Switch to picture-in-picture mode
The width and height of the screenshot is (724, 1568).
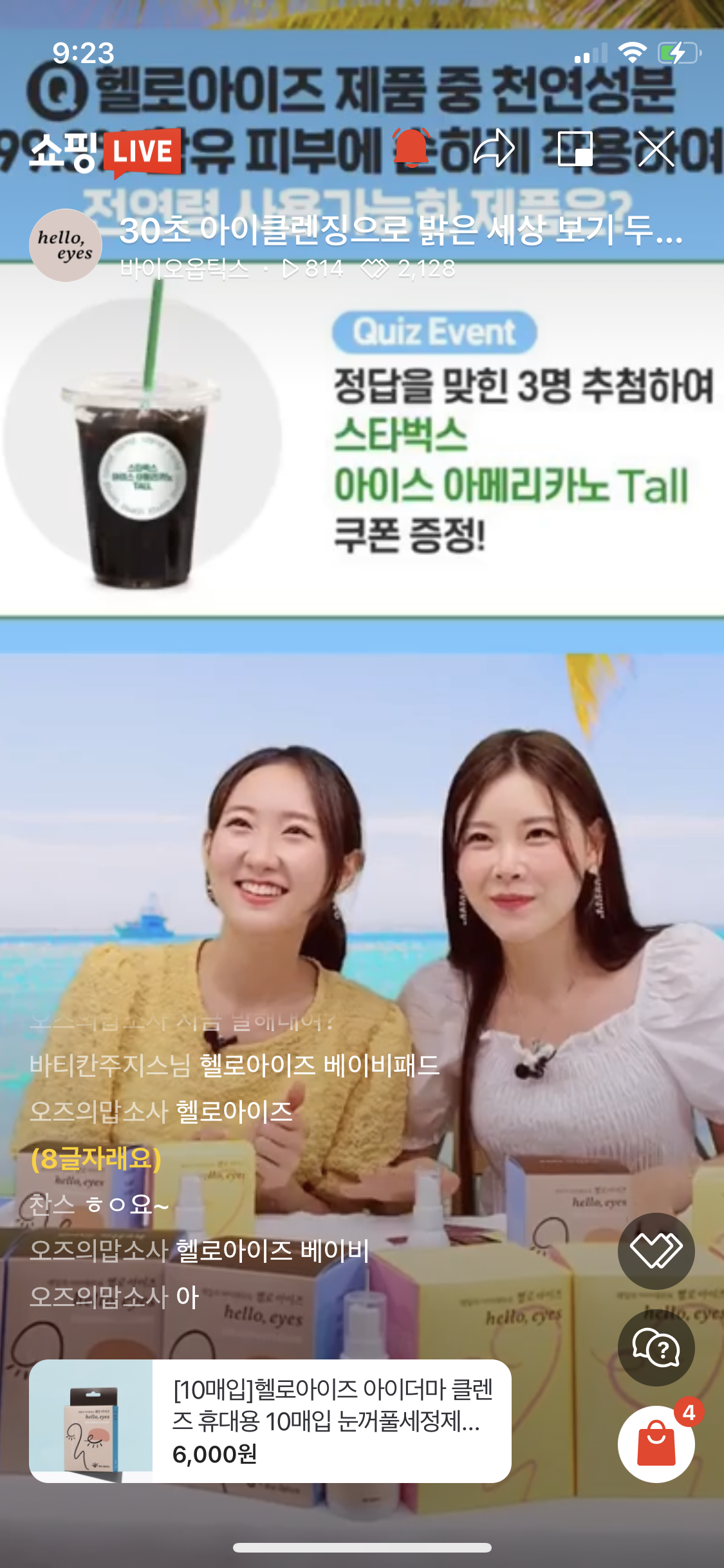click(x=575, y=149)
